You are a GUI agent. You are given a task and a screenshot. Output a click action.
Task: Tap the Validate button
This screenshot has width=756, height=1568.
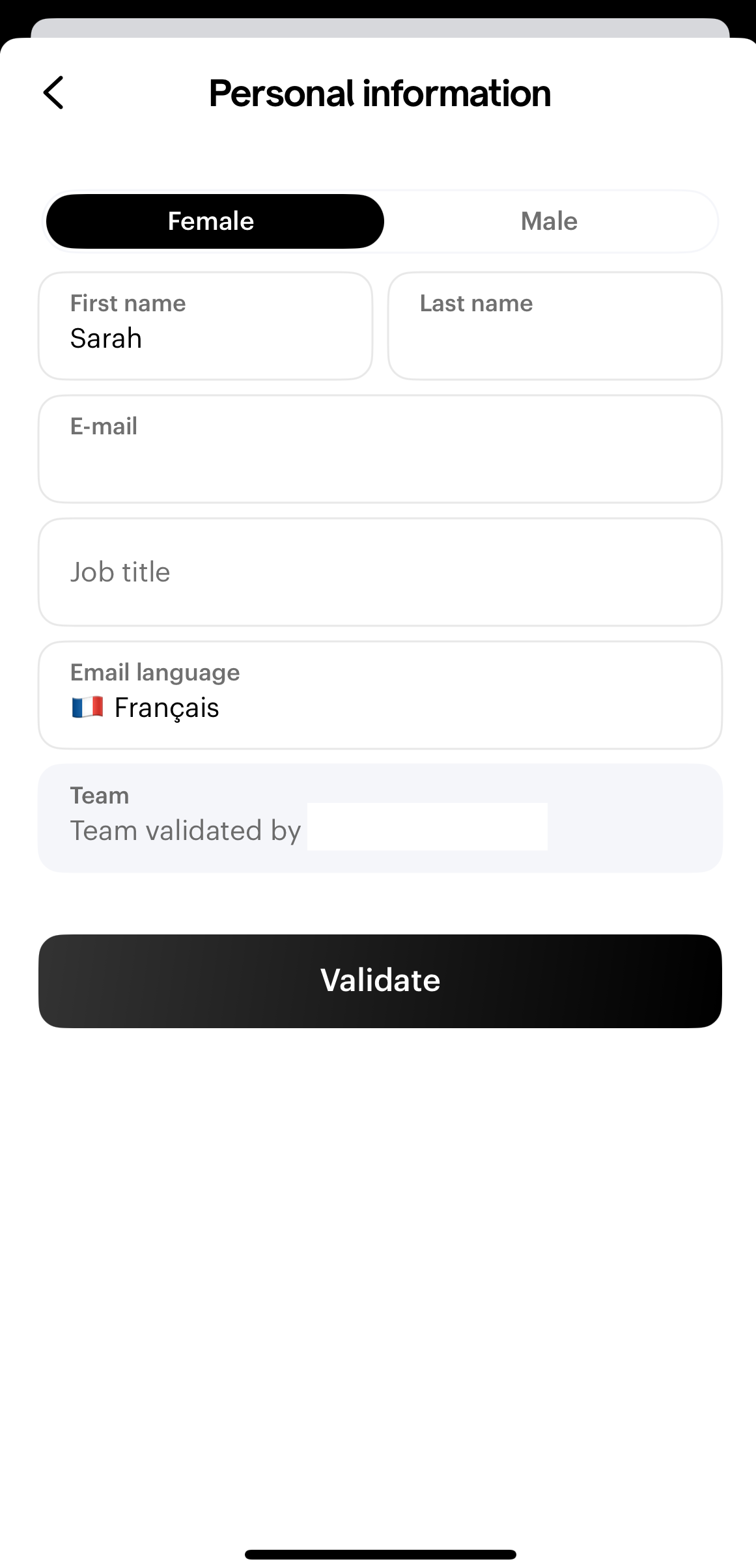point(380,981)
